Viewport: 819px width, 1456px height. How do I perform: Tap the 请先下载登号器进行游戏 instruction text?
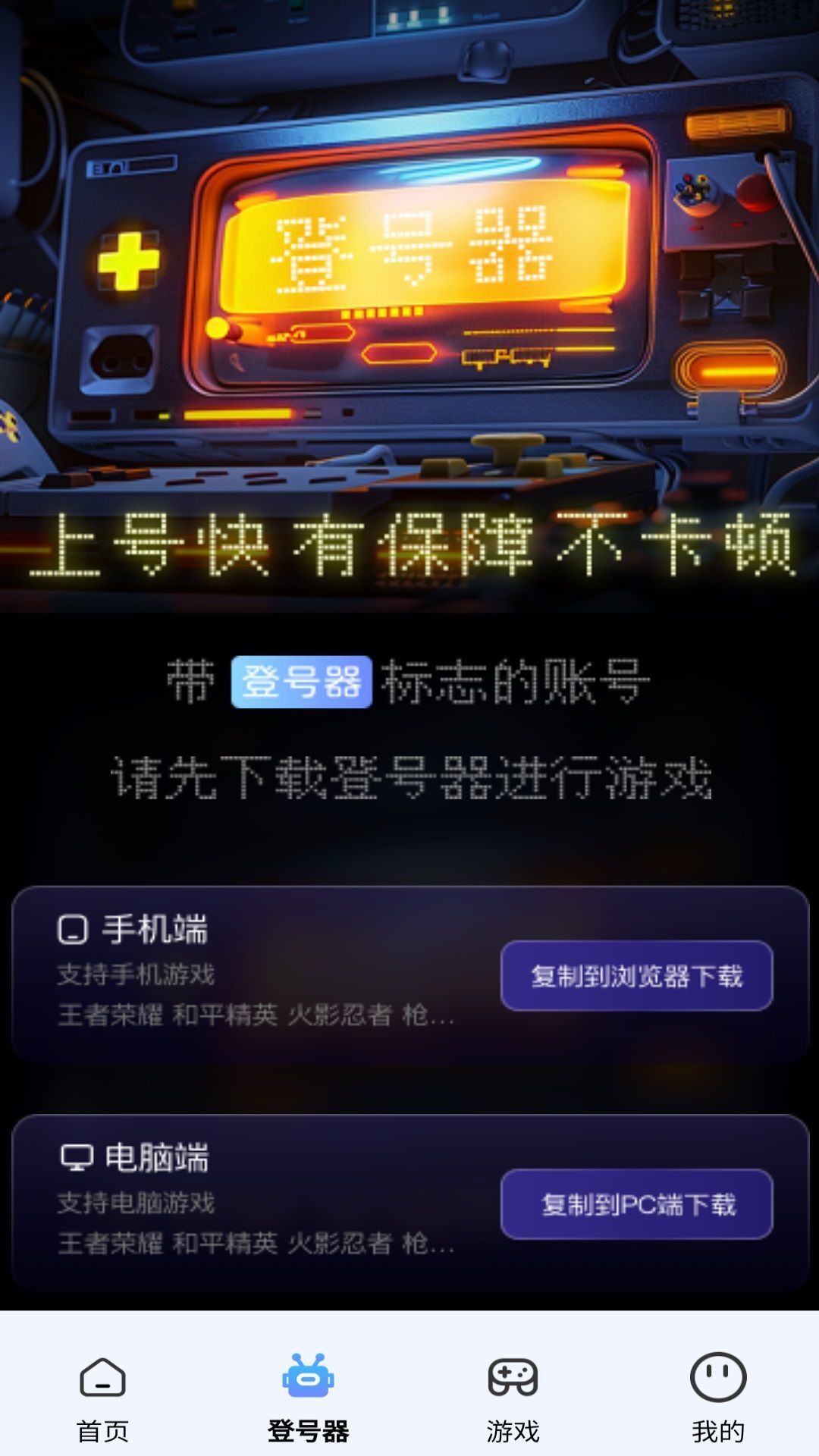point(409,781)
